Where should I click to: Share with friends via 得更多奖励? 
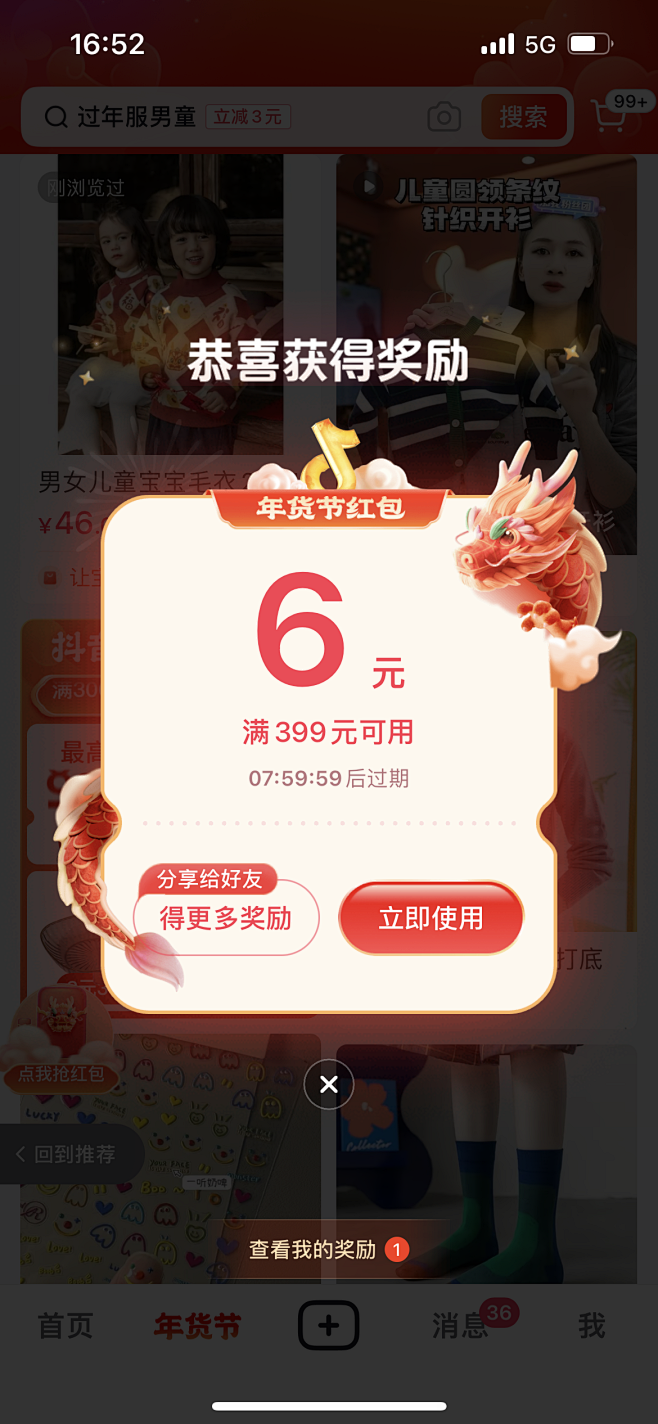click(226, 917)
